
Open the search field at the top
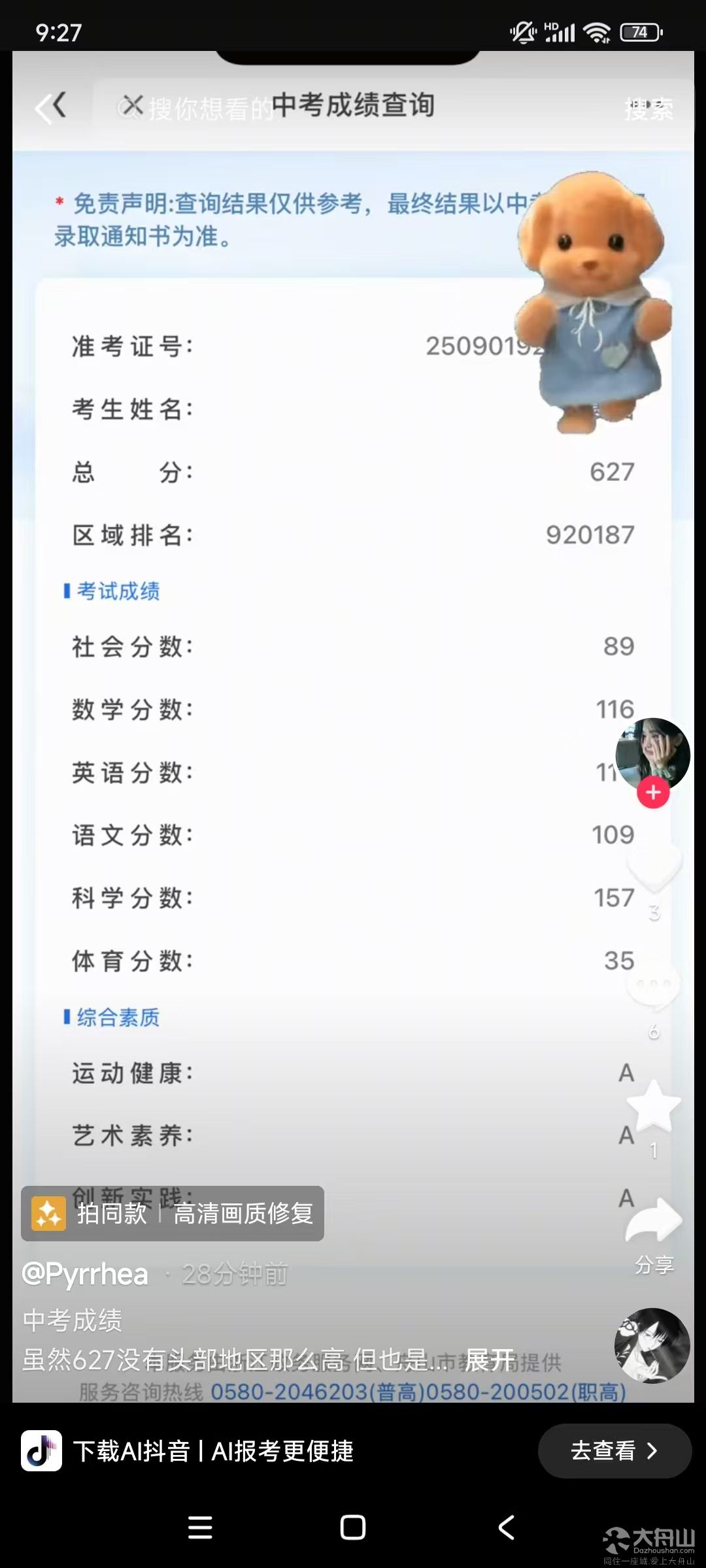tap(353, 107)
